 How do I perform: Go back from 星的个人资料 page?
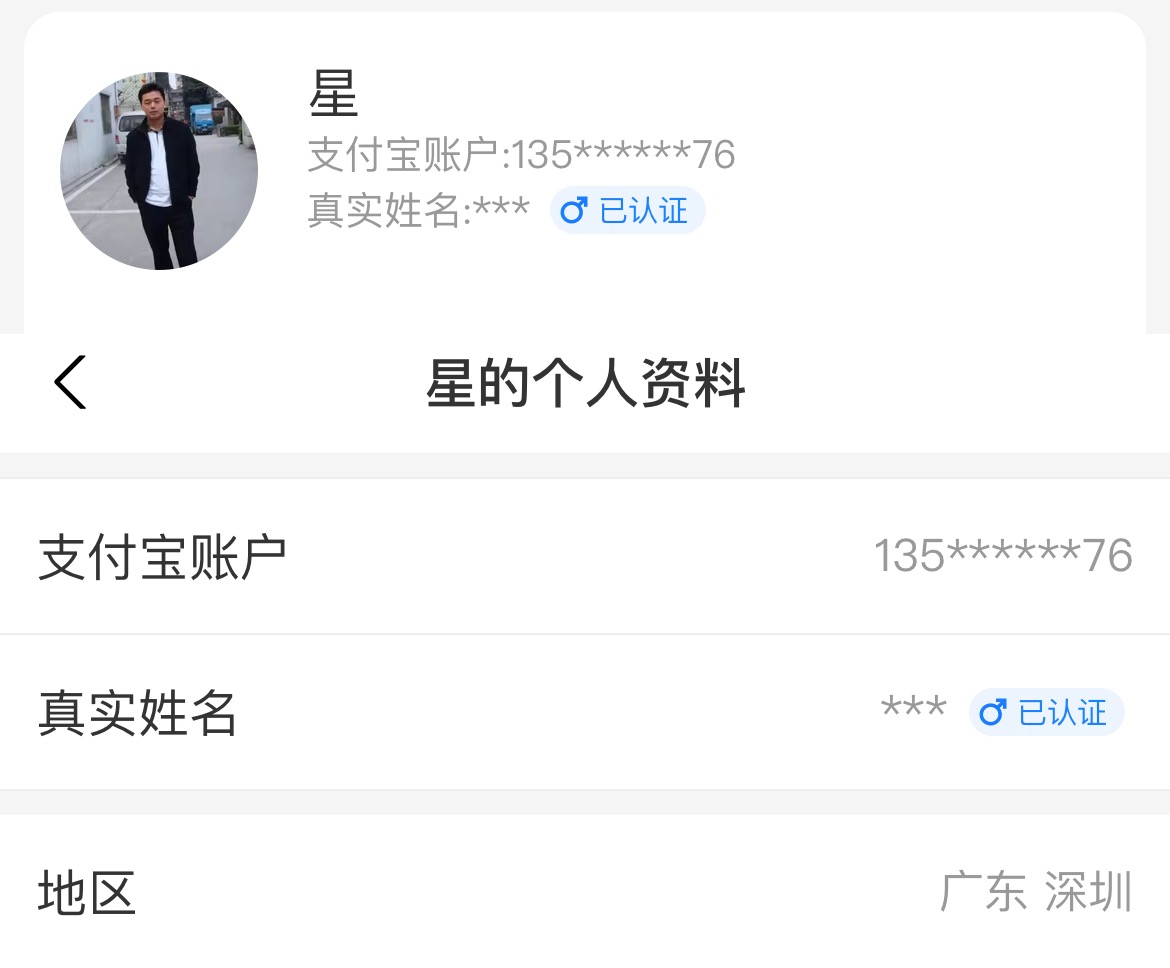pos(70,383)
